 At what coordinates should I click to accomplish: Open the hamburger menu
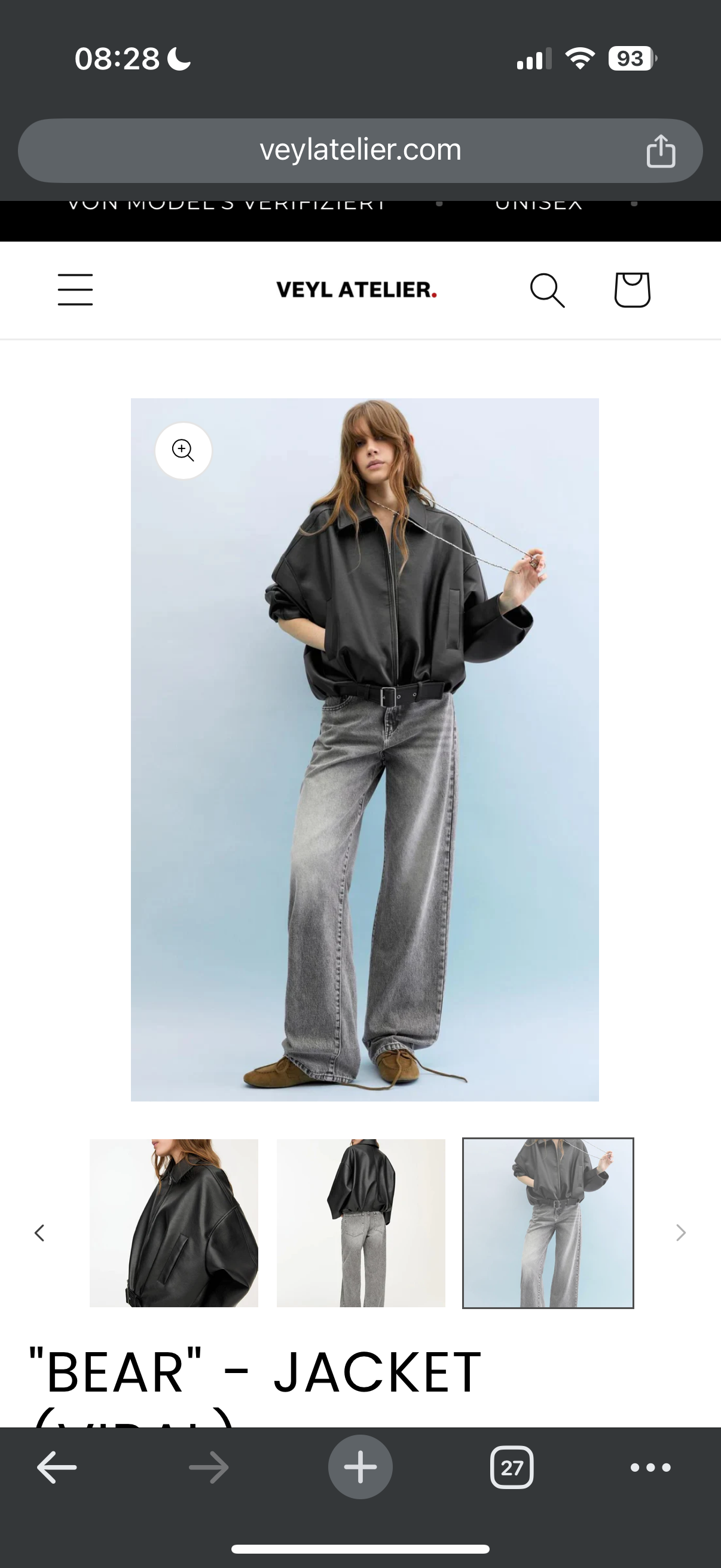[75, 289]
